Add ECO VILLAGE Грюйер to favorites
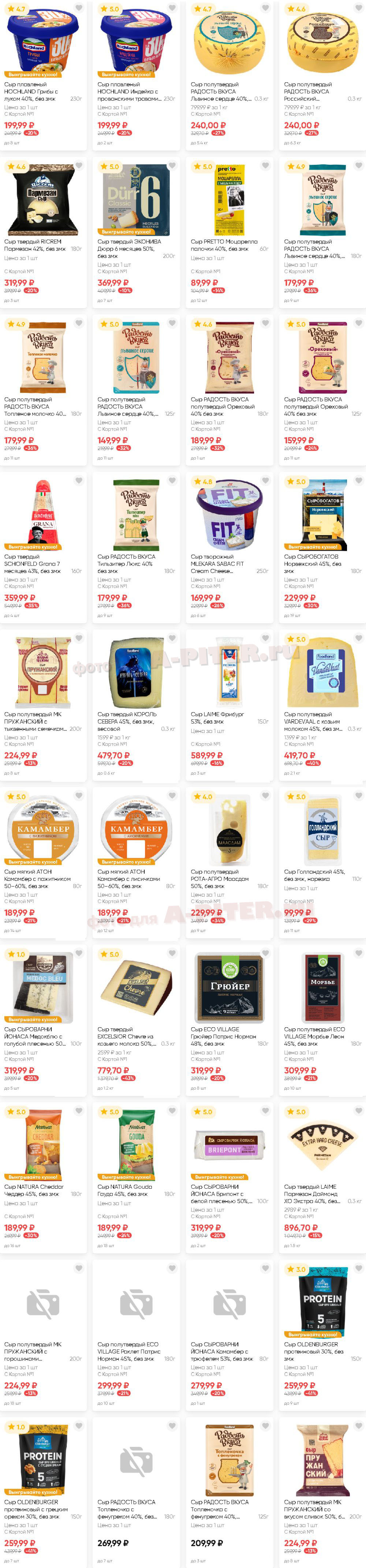The image size is (366, 1568). tap(265, 954)
